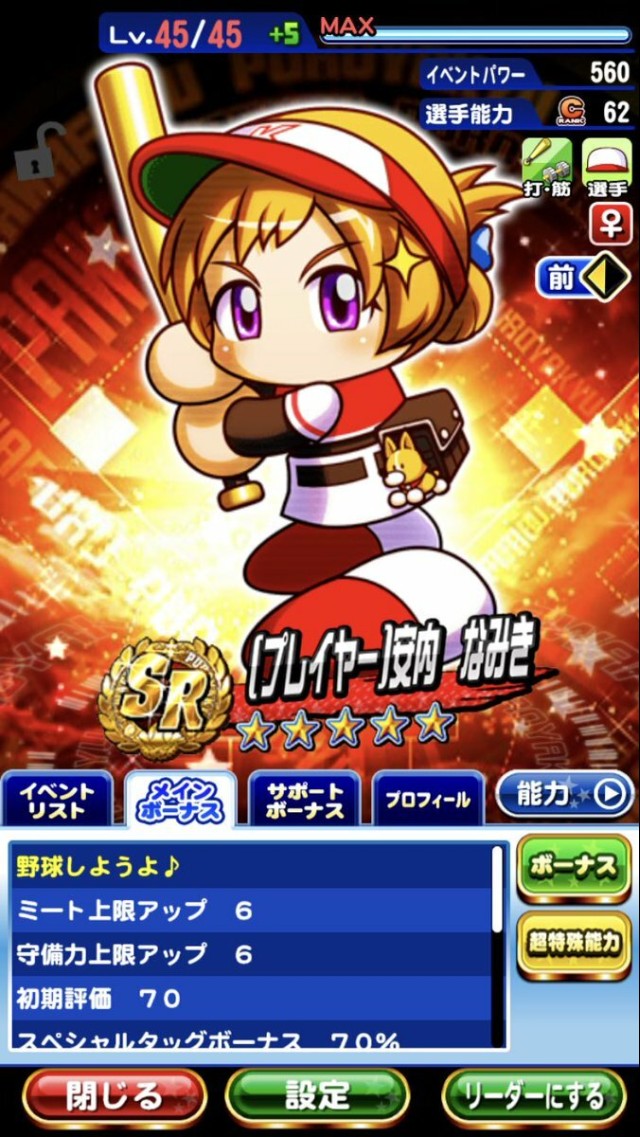Screen dimensions: 640x1137
Task: Open the 設定 settings button
Action: pyautogui.click(x=318, y=1096)
